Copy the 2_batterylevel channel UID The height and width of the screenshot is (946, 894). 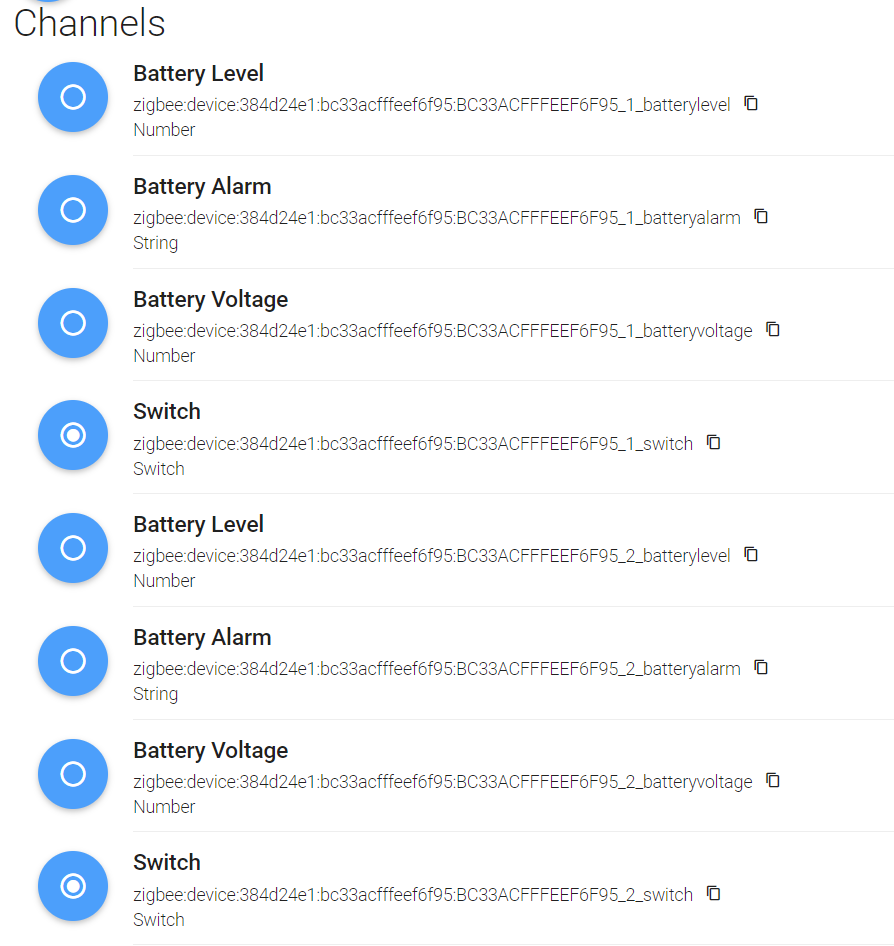(x=751, y=554)
